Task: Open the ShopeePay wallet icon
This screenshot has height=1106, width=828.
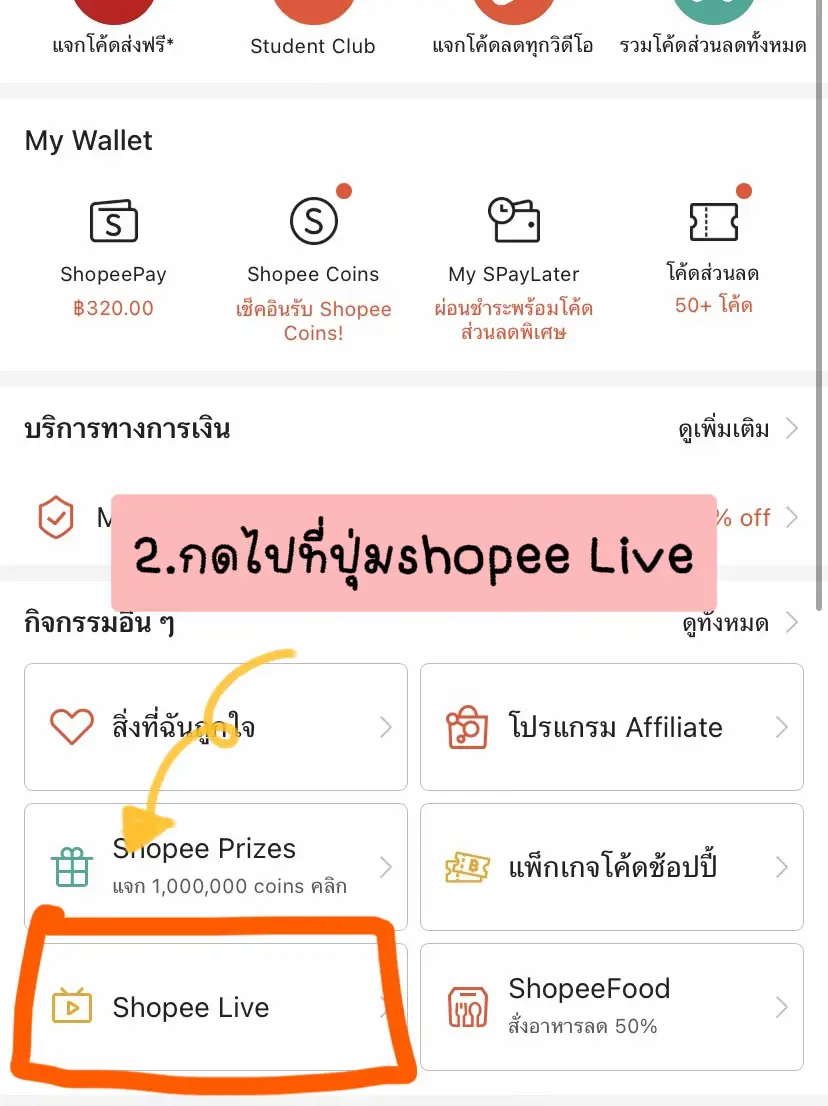Action: pyautogui.click(x=113, y=222)
